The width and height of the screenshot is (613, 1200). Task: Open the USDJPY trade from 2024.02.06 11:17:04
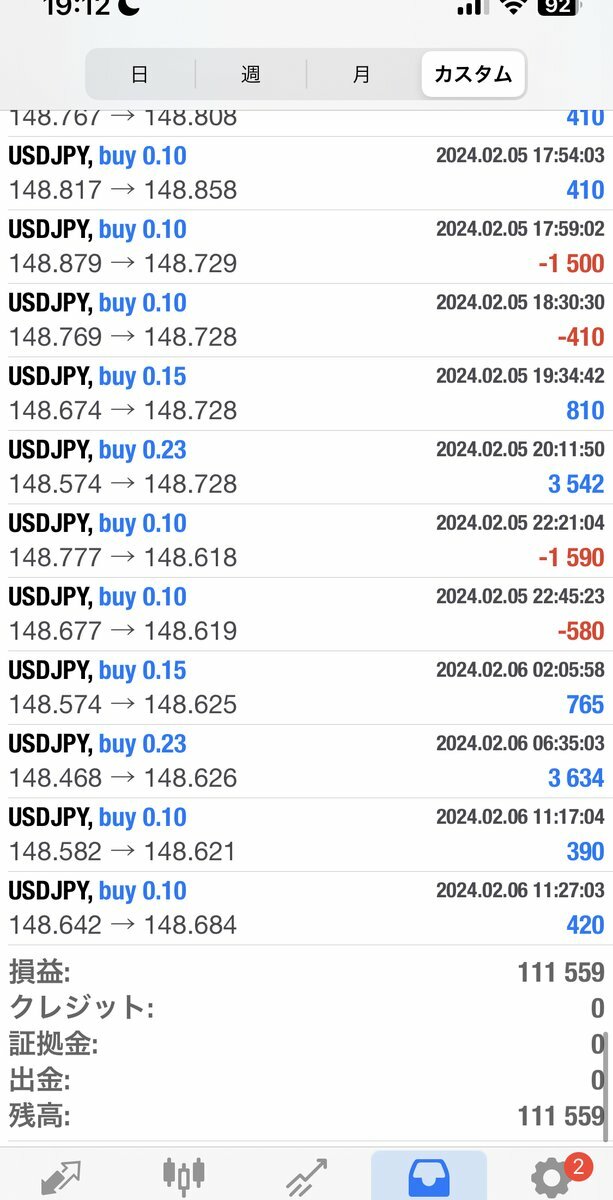point(306,835)
